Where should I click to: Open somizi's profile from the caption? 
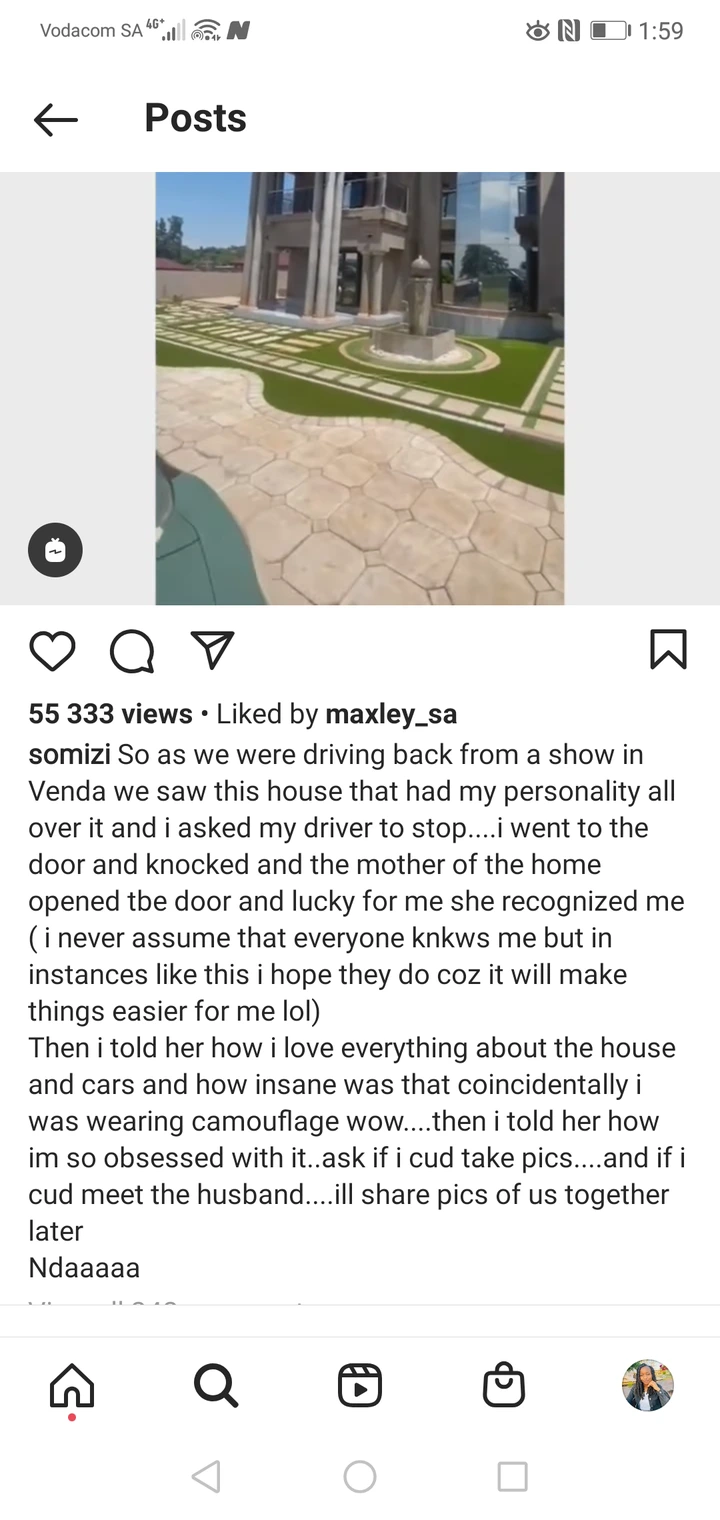(69, 754)
